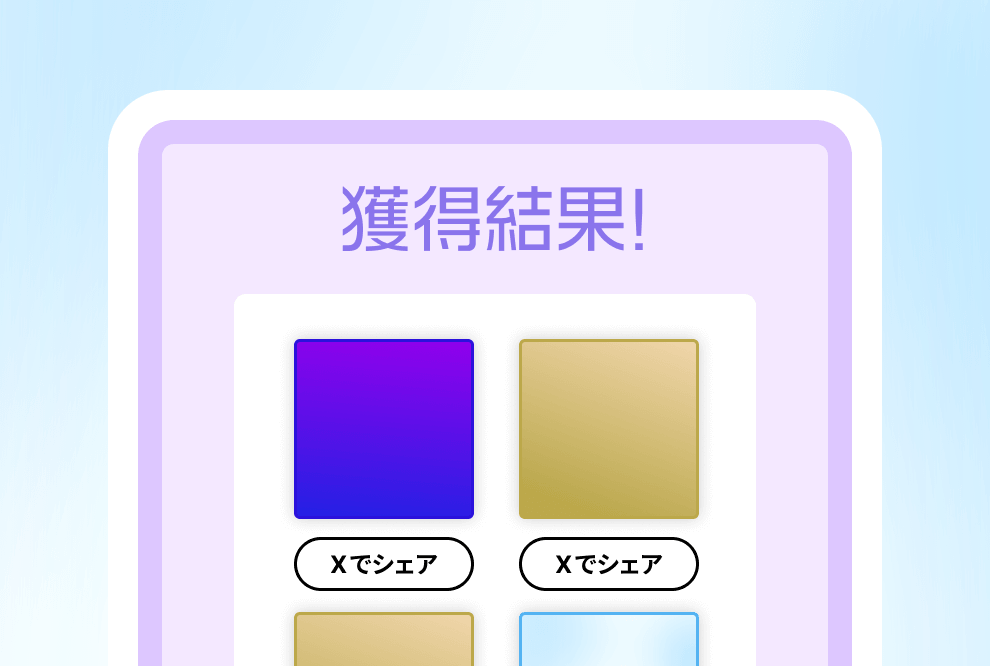Tap Xでシェア under the purple tile
This screenshot has height=666, width=990.
pos(383,564)
